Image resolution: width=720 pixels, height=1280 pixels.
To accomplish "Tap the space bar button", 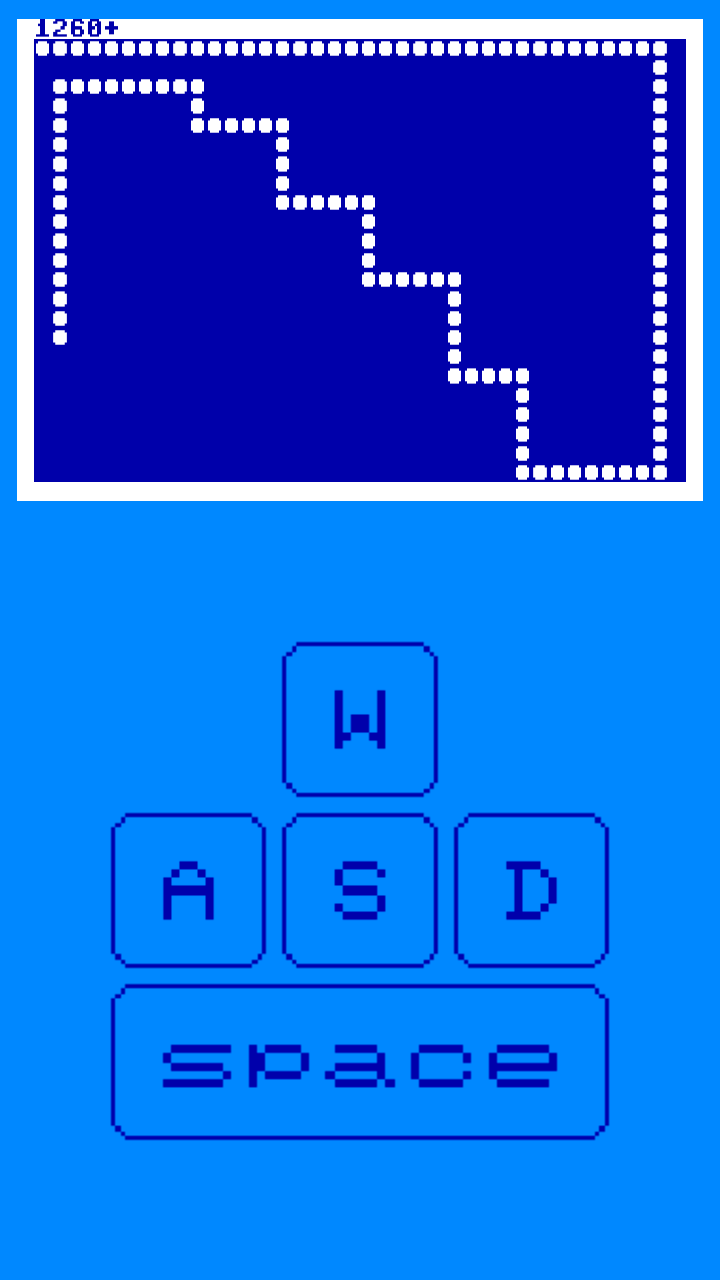I will pos(360,1062).
